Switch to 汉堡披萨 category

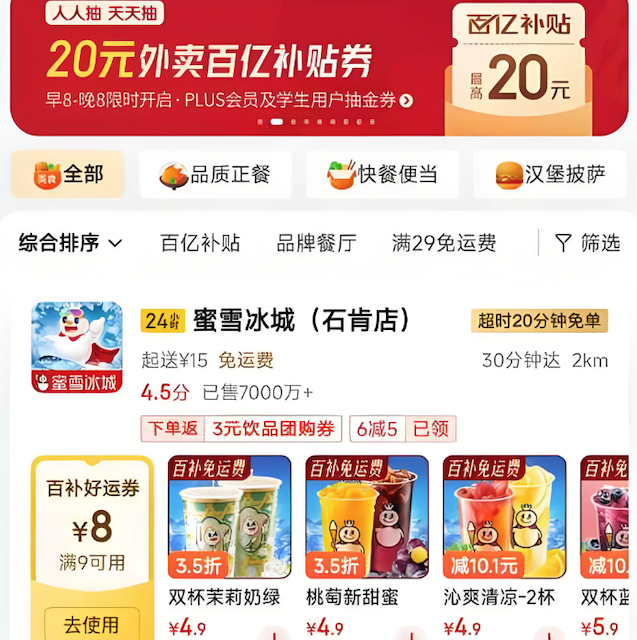(x=550, y=175)
